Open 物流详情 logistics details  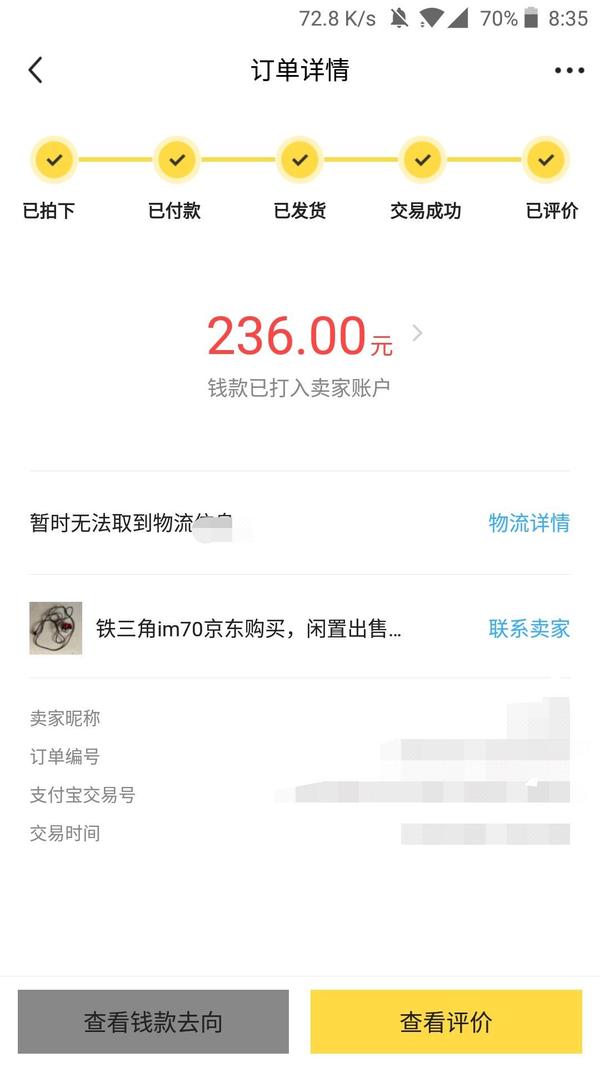pos(528,523)
